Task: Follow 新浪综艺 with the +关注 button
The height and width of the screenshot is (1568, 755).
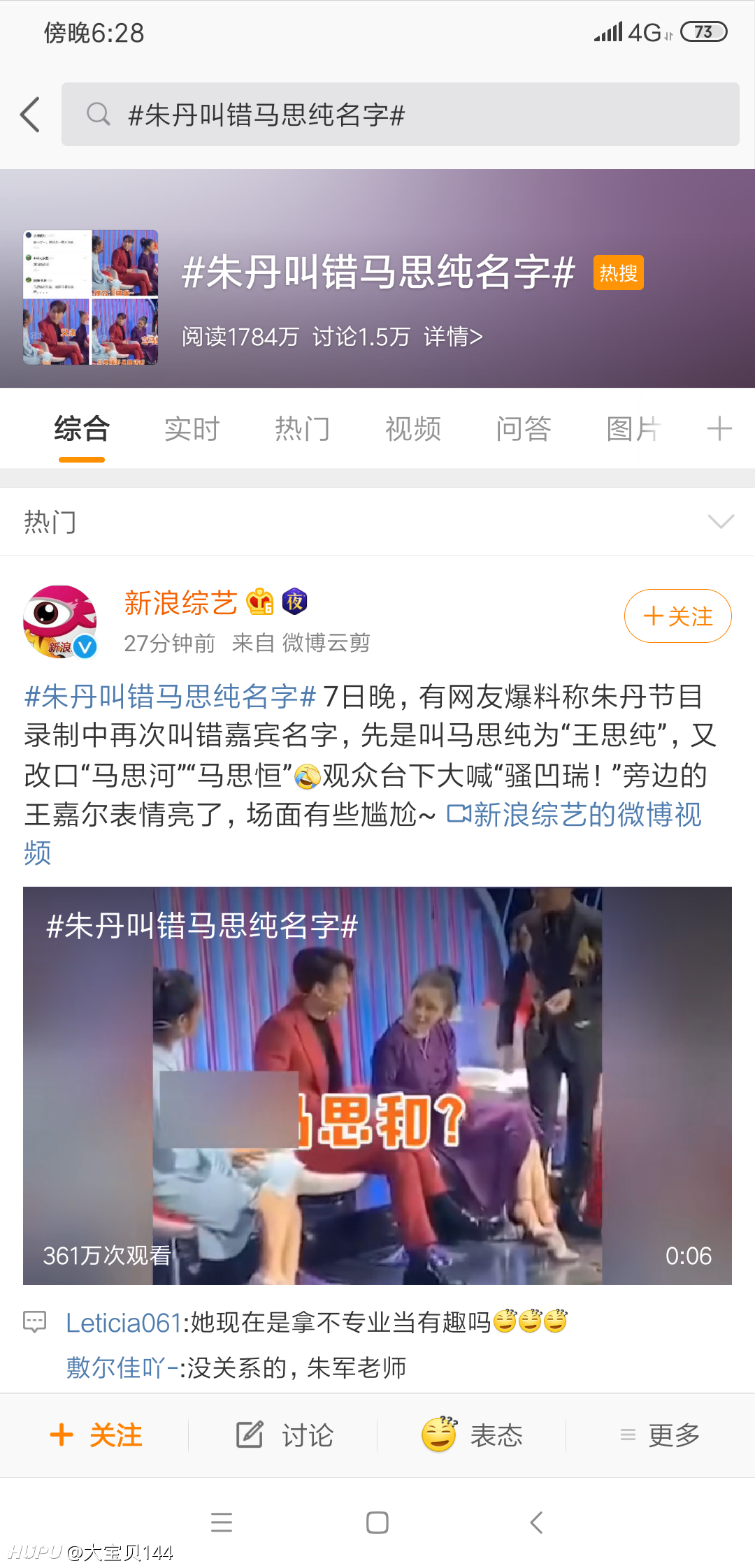Action: (x=678, y=616)
